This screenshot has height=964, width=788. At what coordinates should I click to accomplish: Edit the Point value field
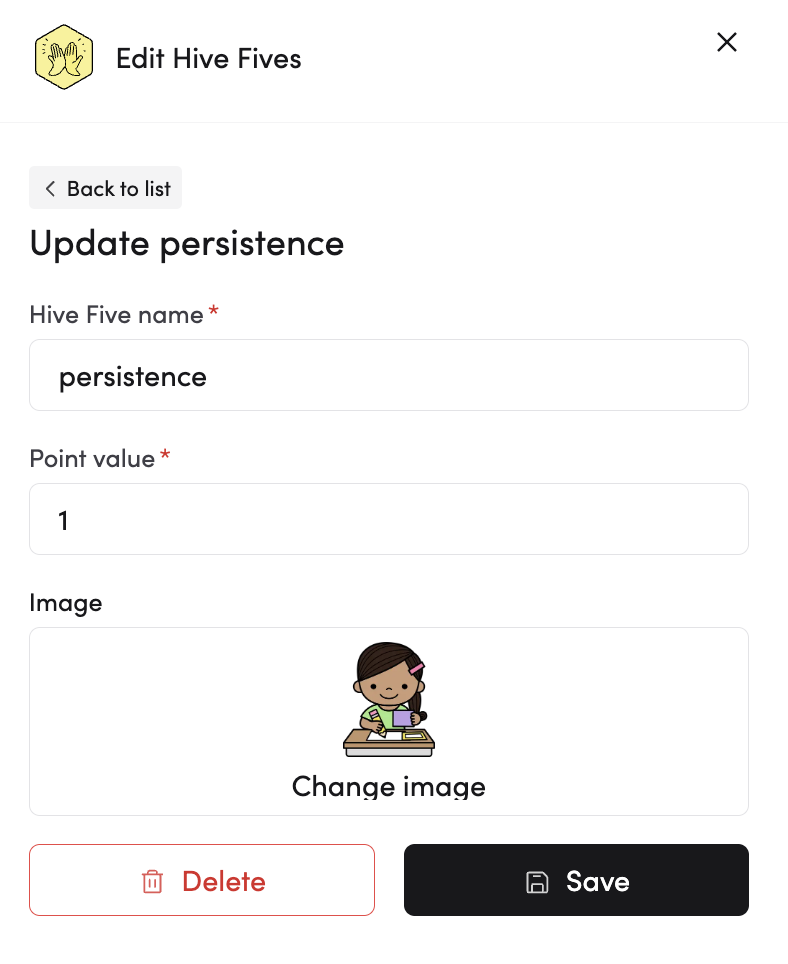(x=388, y=520)
